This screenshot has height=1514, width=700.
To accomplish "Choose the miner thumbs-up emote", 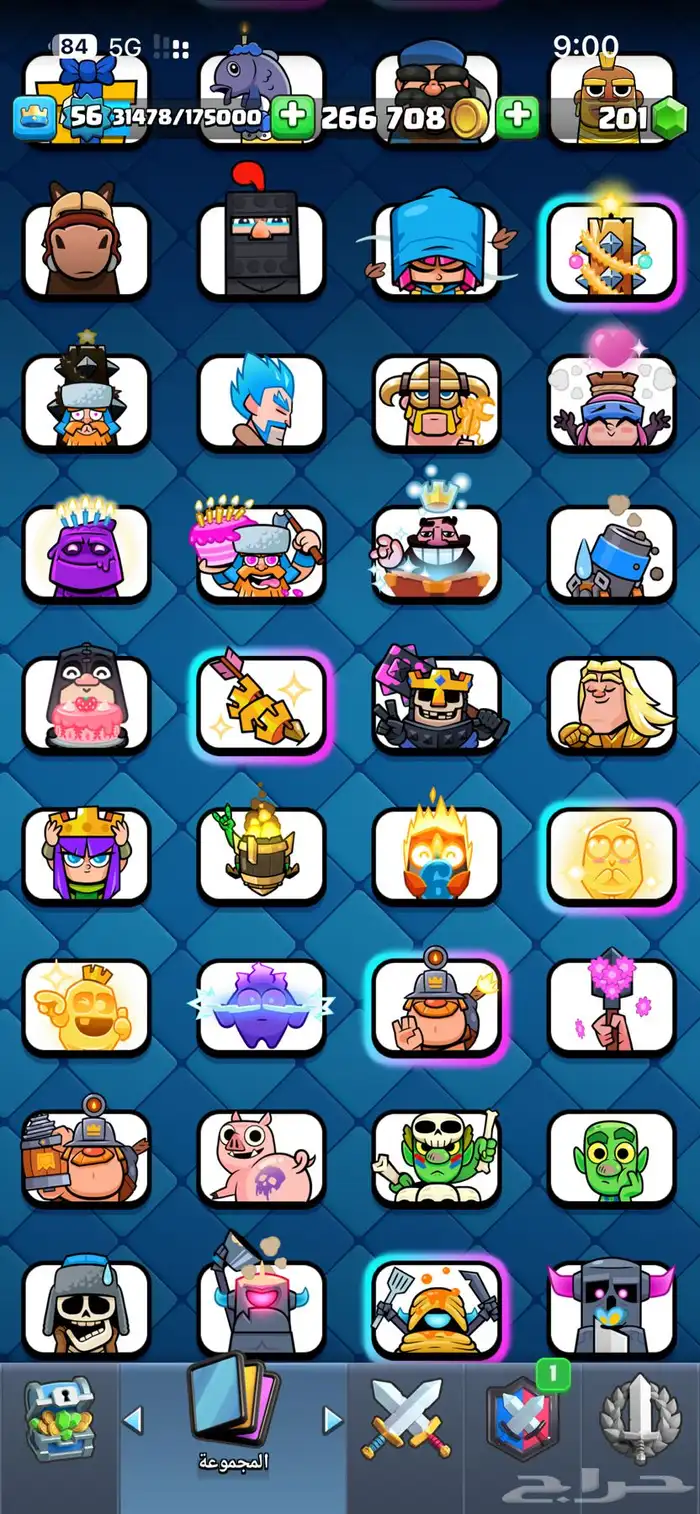I will pos(436,1006).
